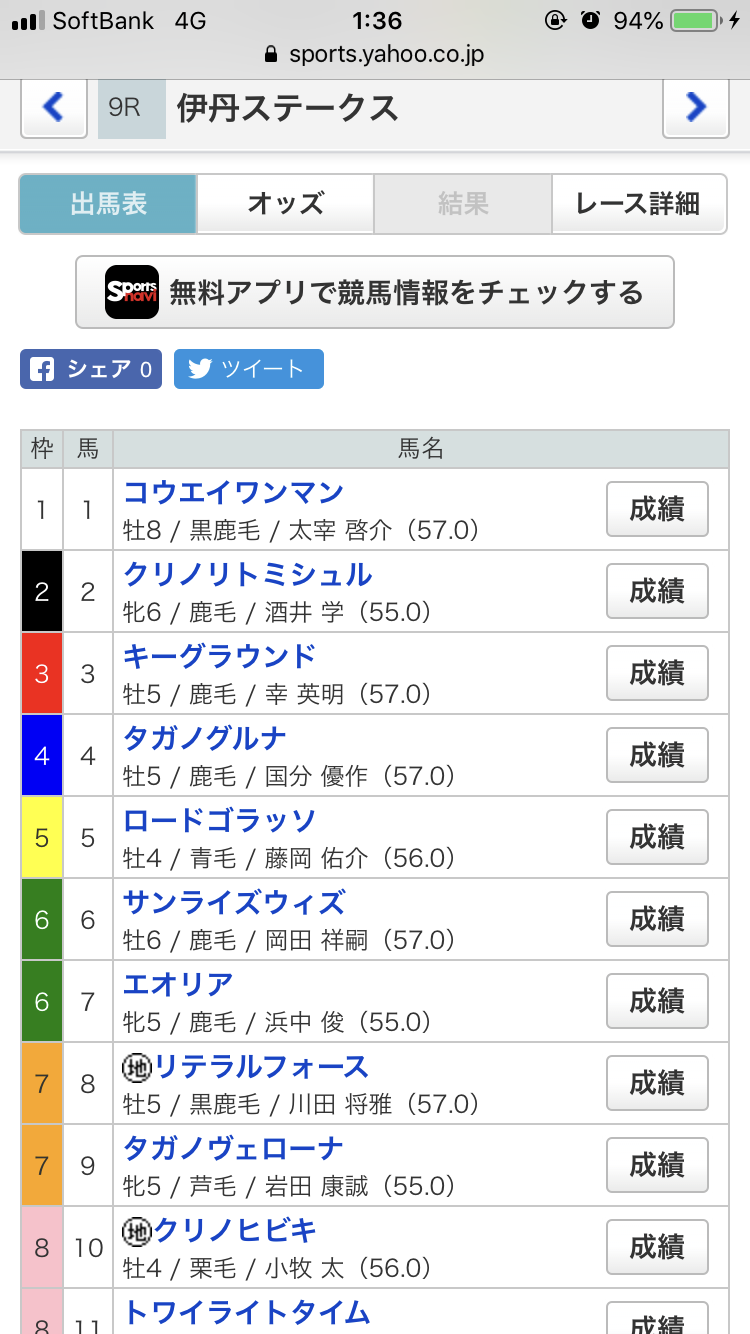The image size is (750, 1334).
Task: Switch to the オッズ tab
Action: (x=285, y=204)
